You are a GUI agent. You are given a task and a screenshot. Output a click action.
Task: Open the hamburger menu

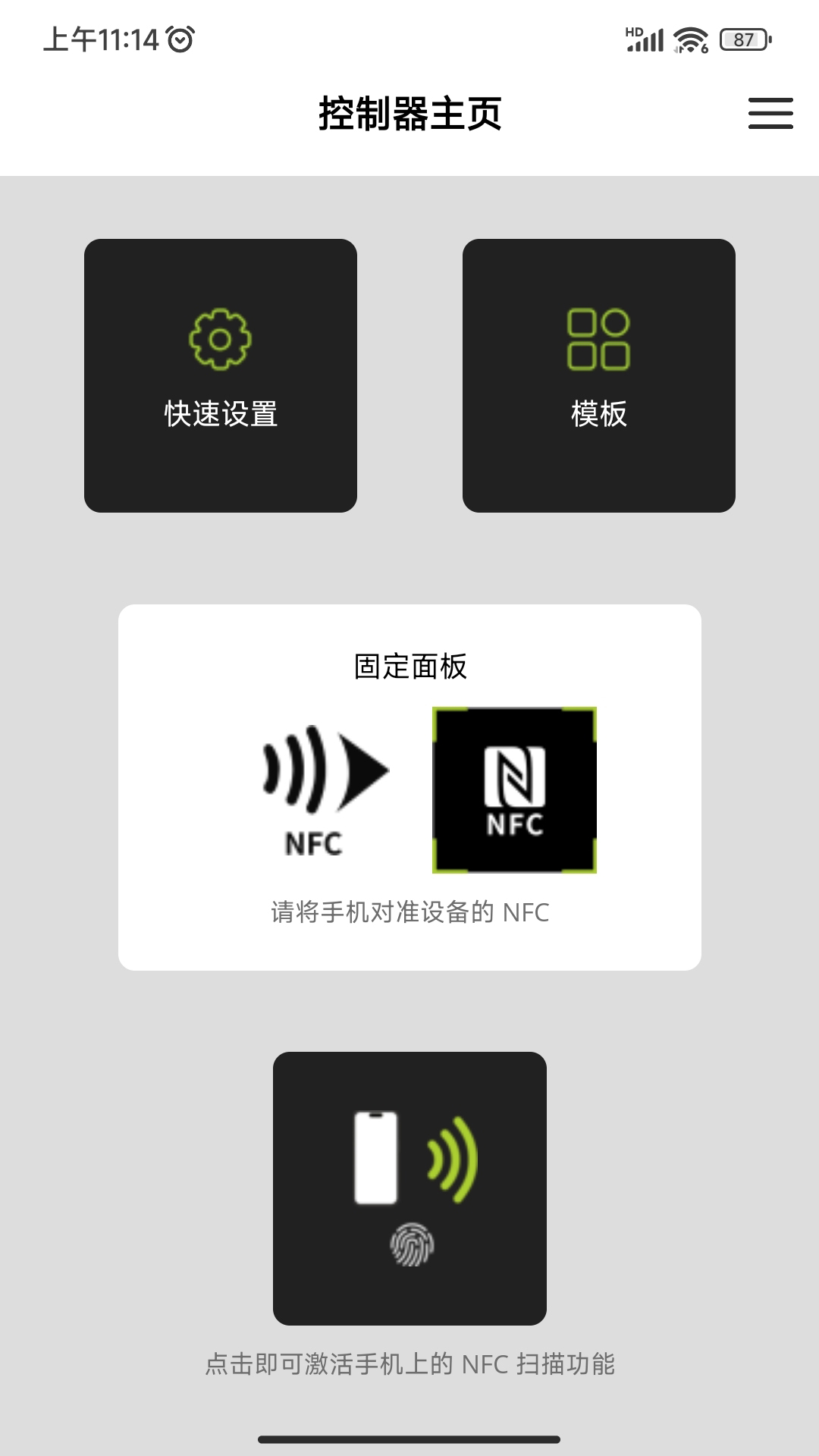[x=769, y=114]
